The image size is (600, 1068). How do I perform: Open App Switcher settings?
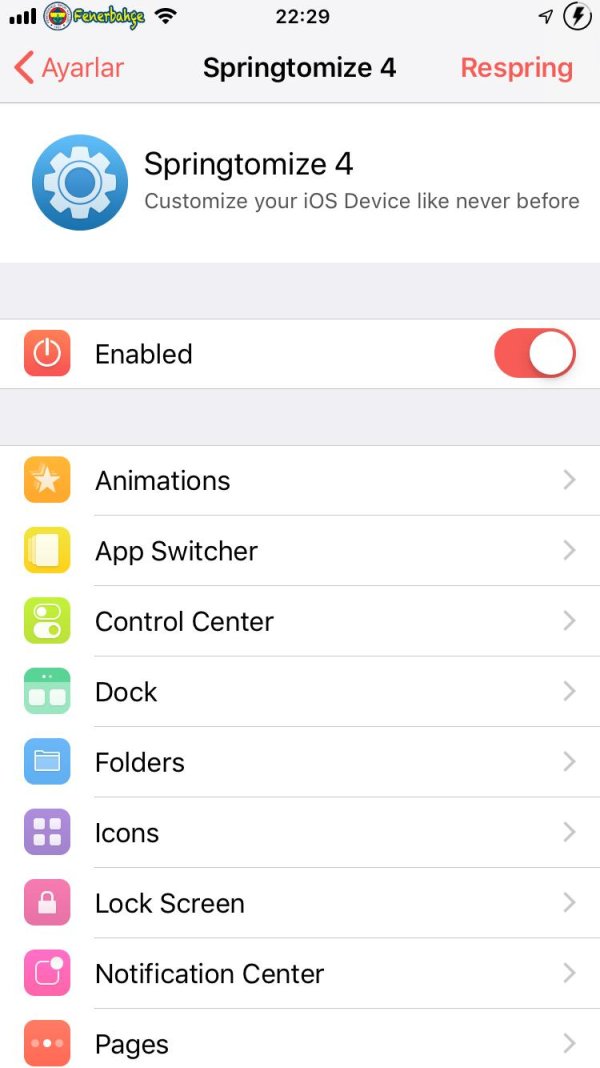(300, 551)
